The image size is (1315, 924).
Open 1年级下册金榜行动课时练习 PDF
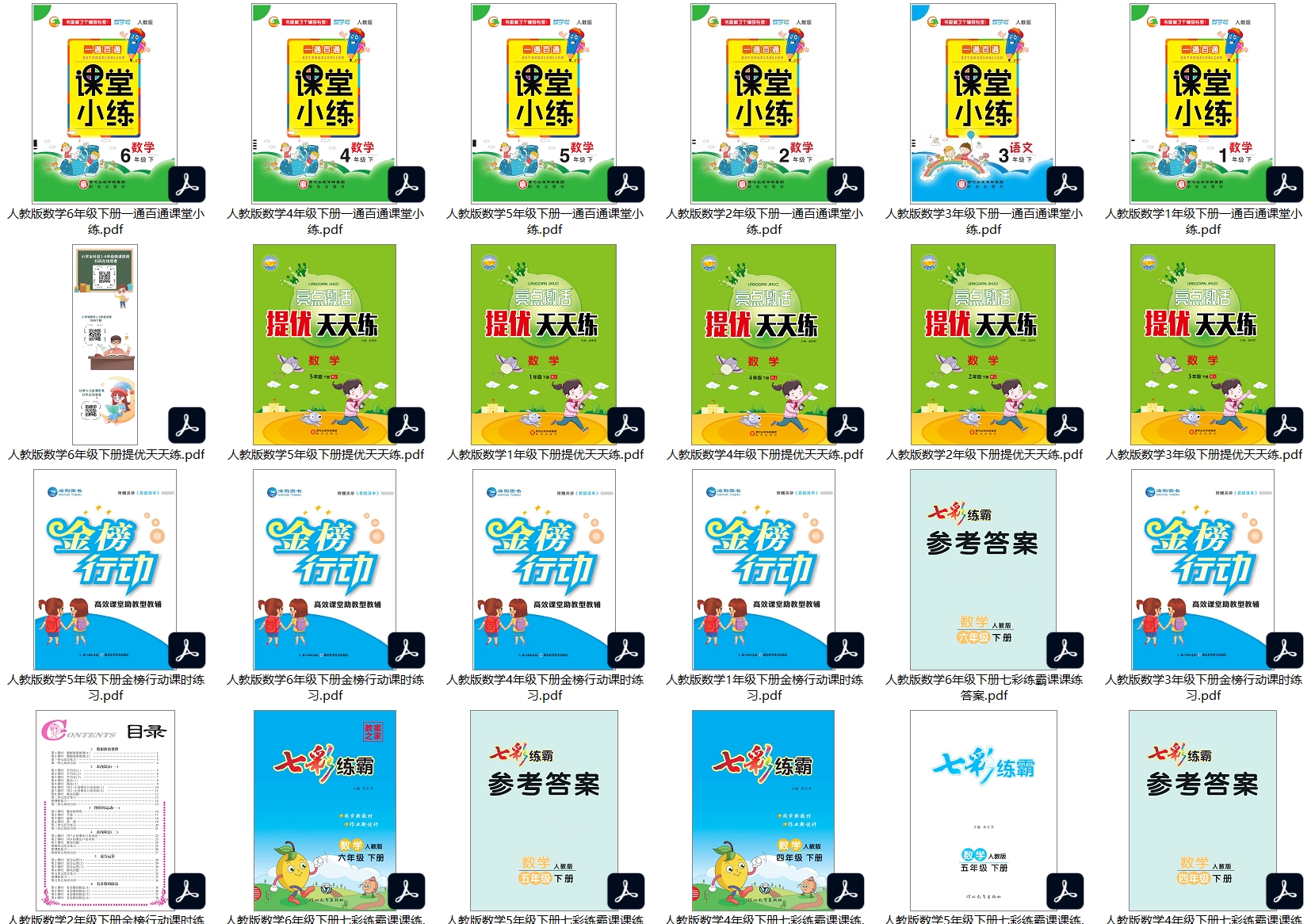point(763,570)
